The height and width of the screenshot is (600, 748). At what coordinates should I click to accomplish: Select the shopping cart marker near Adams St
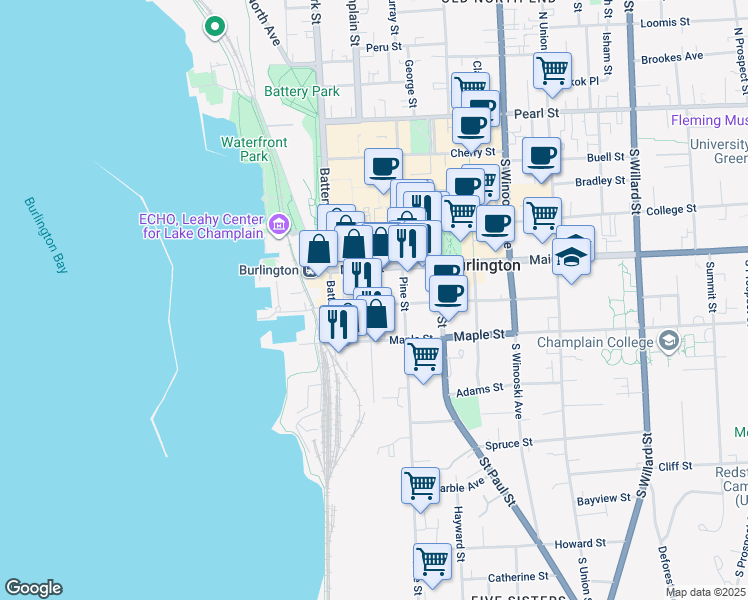(x=425, y=354)
